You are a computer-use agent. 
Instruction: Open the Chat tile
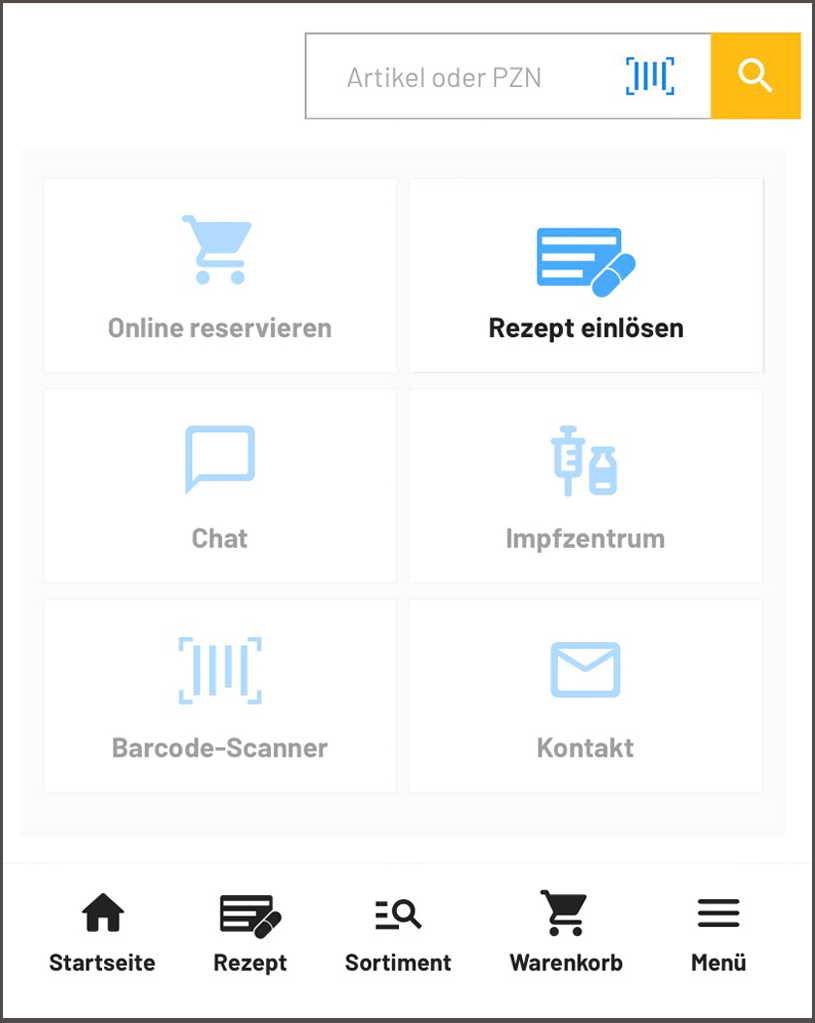[x=220, y=486]
